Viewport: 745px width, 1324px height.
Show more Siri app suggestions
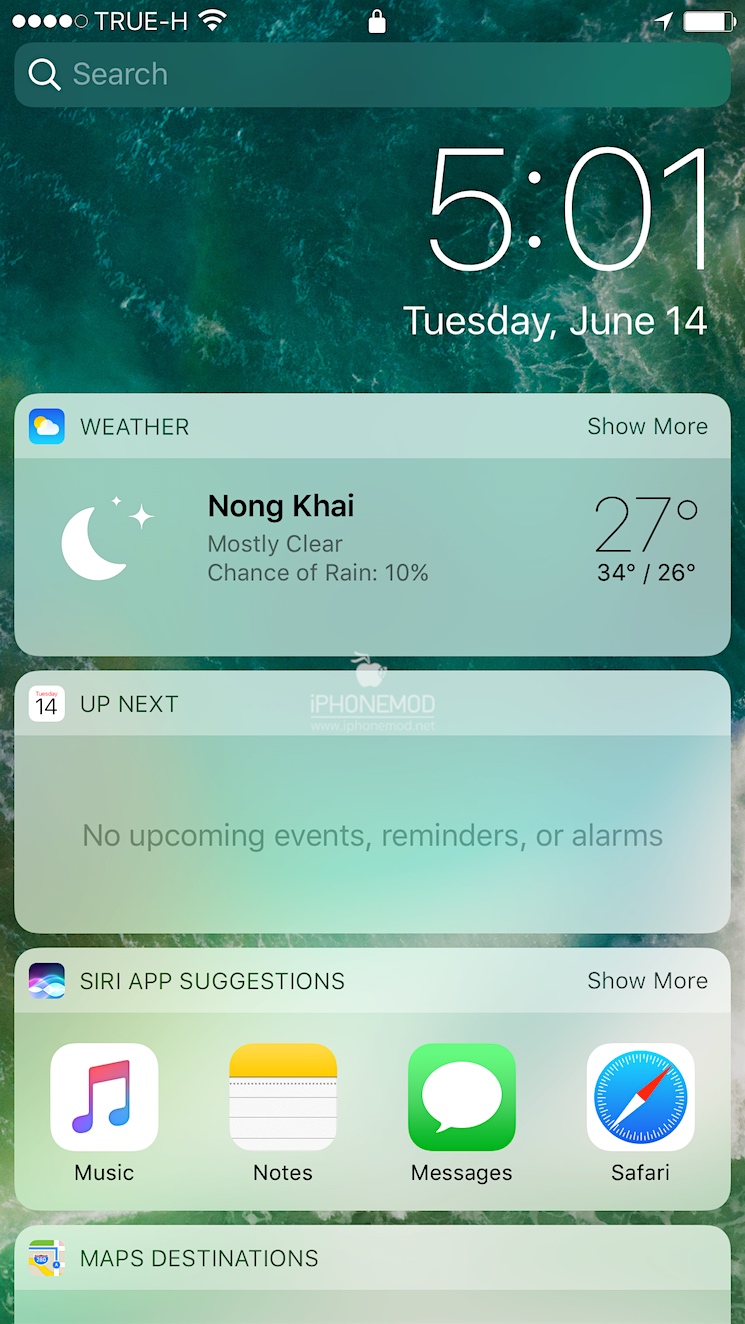pyautogui.click(x=647, y=981)
